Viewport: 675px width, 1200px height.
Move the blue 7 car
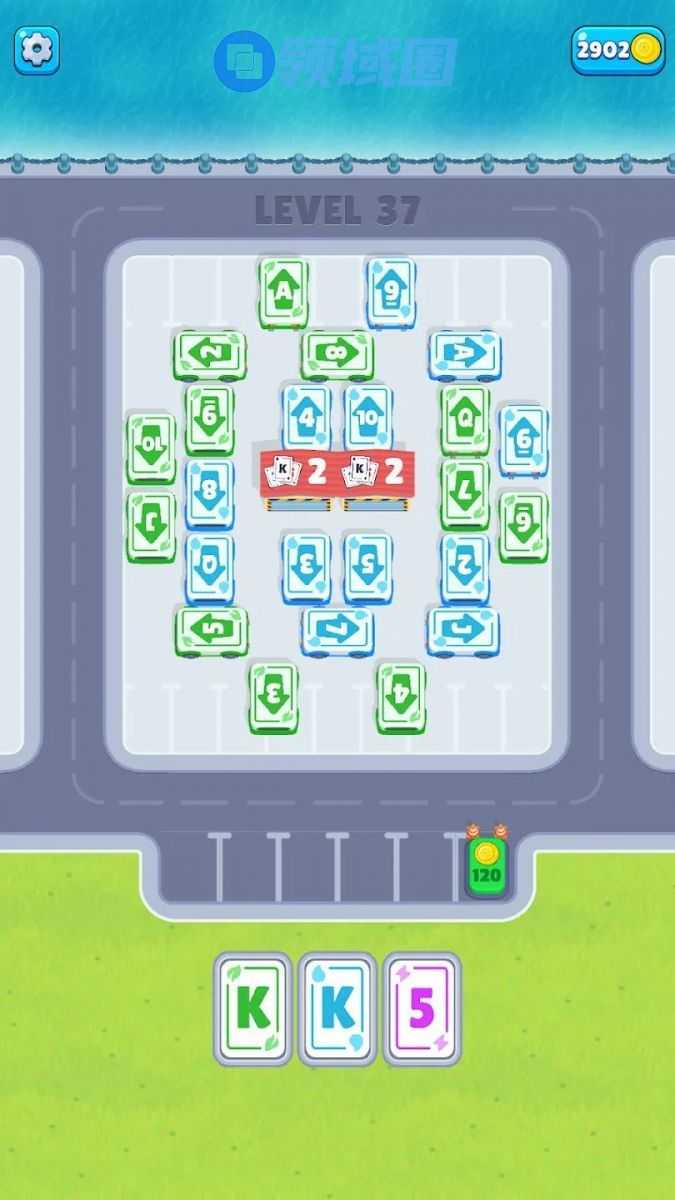pyautogui.click(x=338, y=632)
